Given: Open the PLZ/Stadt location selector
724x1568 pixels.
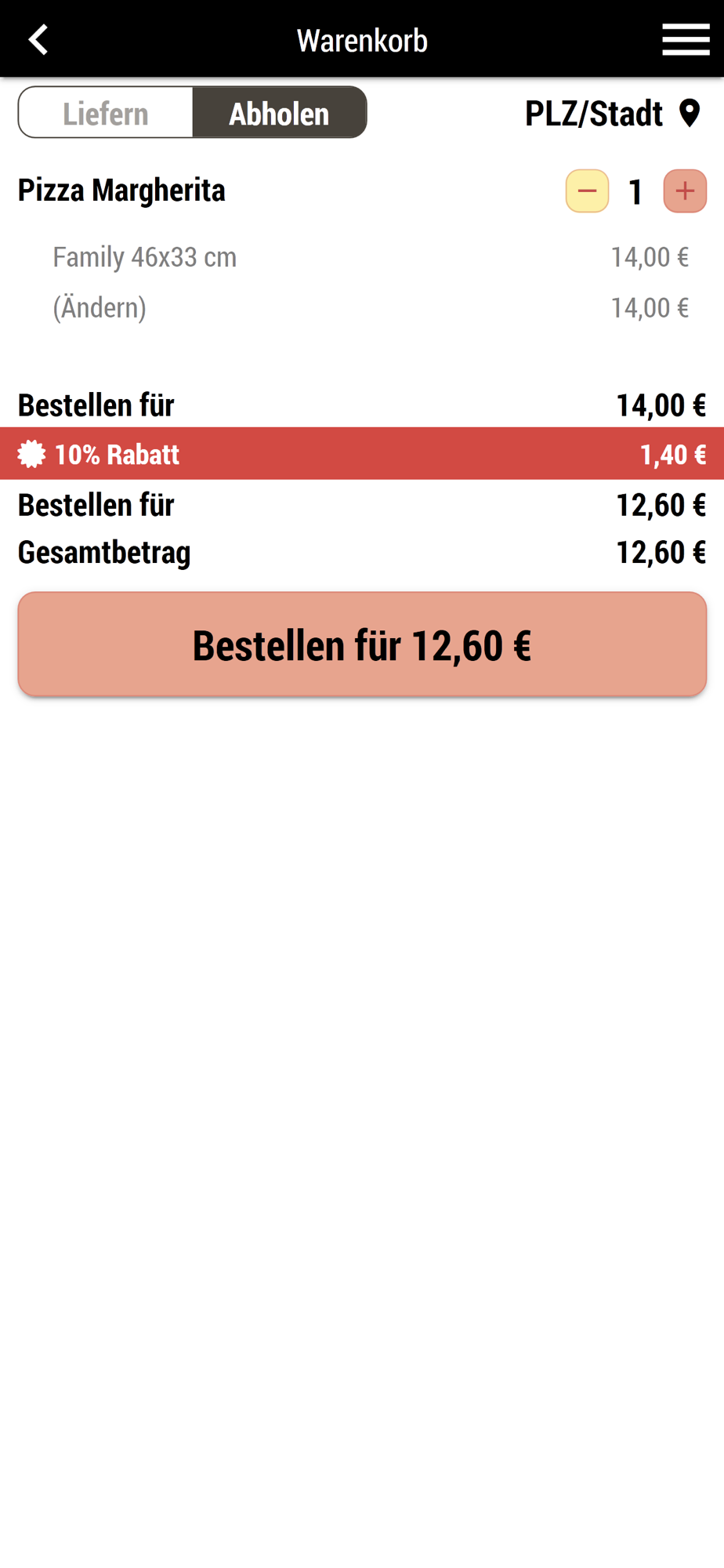Looking at the screenshot, I should (613, 114).
